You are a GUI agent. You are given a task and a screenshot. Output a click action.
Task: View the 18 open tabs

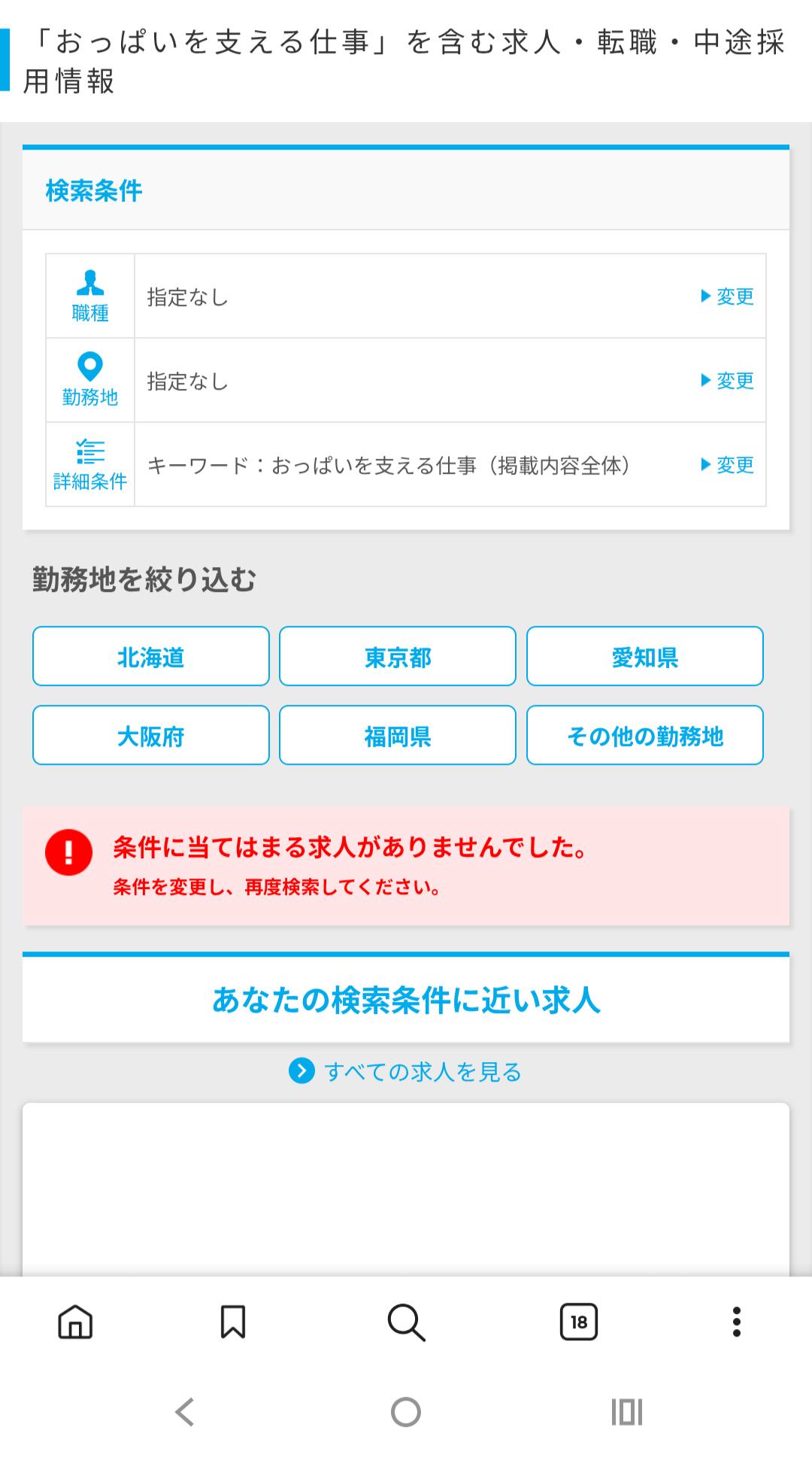tap(578, 1322)
